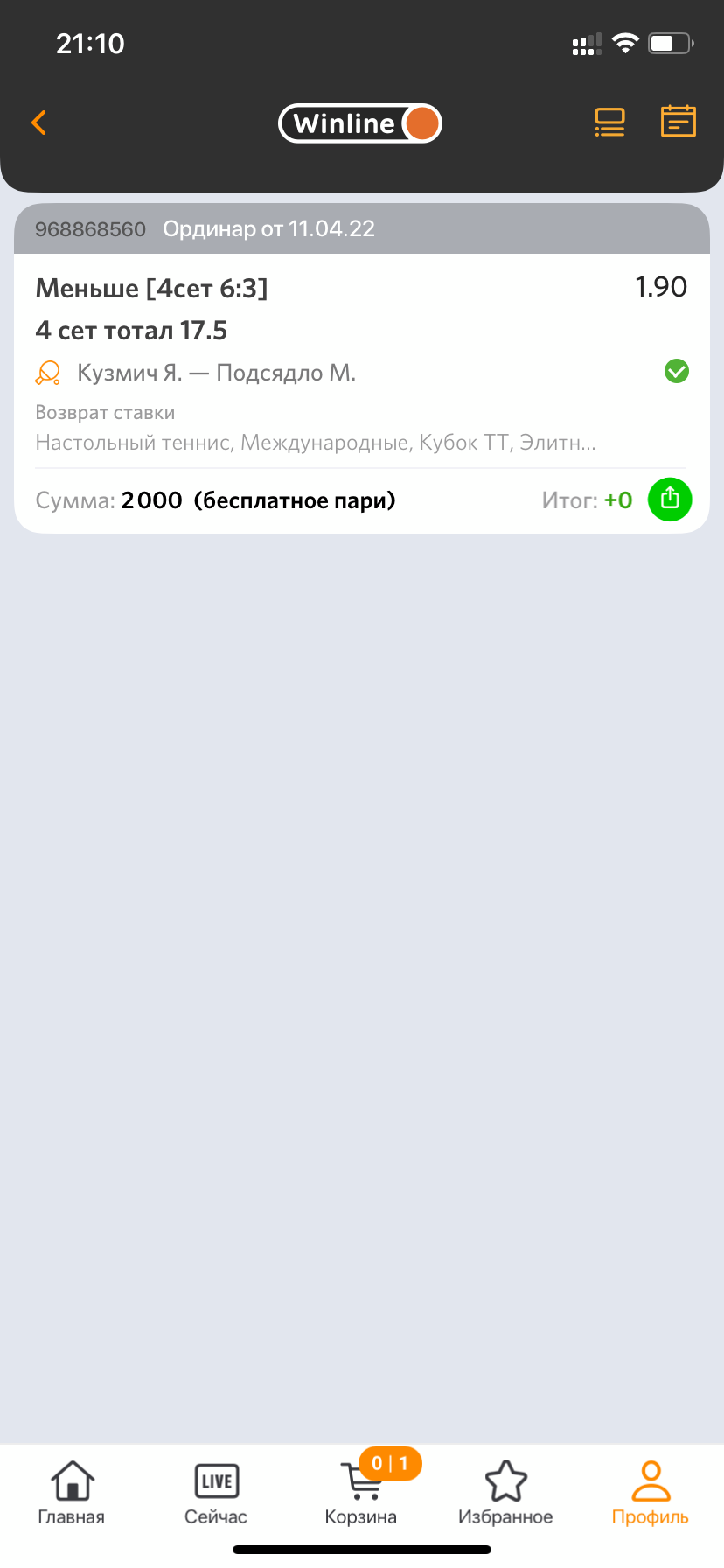Open the list view icon in header
The image size is (724, 1568).
[x=609, y=122]
